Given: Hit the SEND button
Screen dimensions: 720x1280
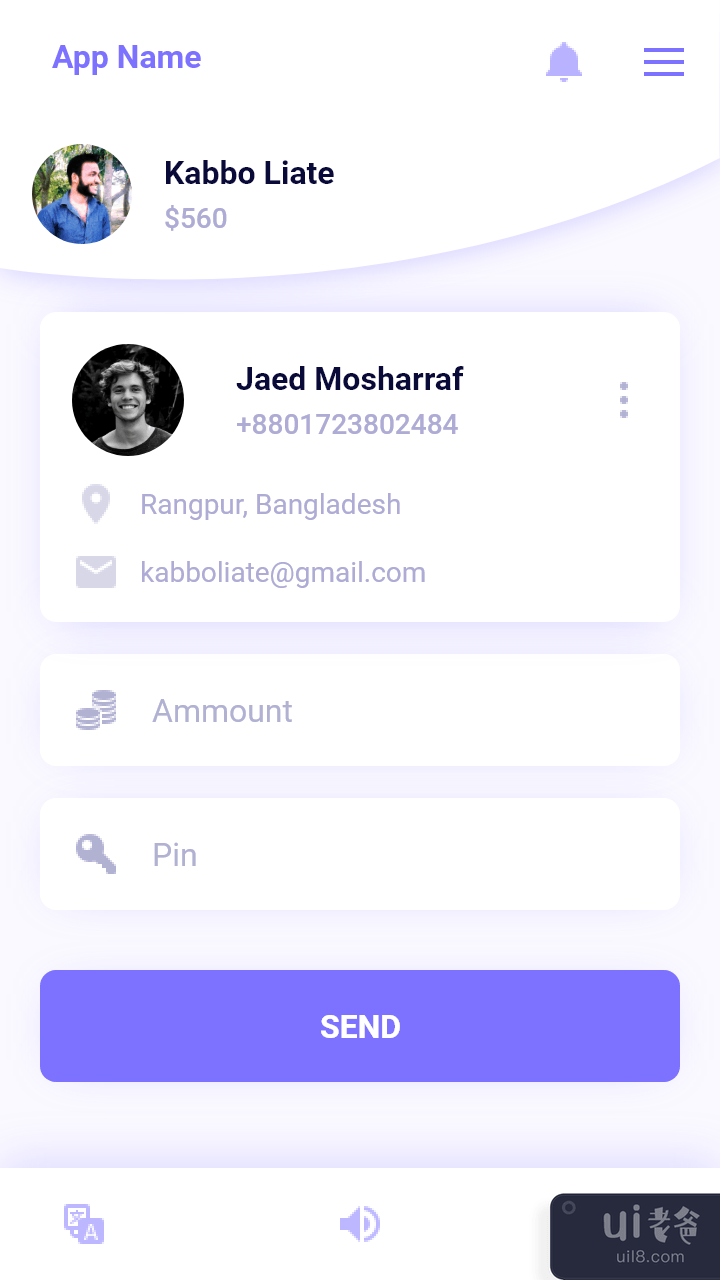Looking at the screenshot, I should pyautogui.click(x=360, y=1026).
